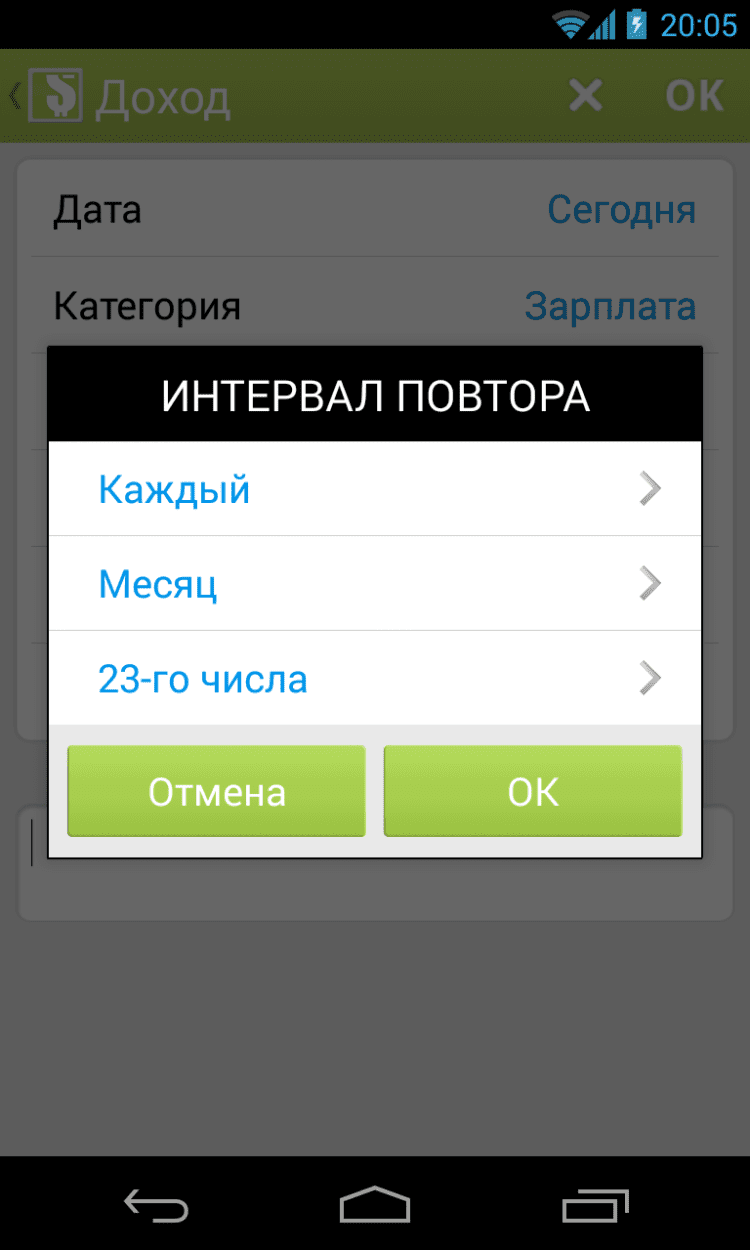Screen dimensions: 750x1250
Task: Go to the home screen
Action: click(x=375, y=1204)
